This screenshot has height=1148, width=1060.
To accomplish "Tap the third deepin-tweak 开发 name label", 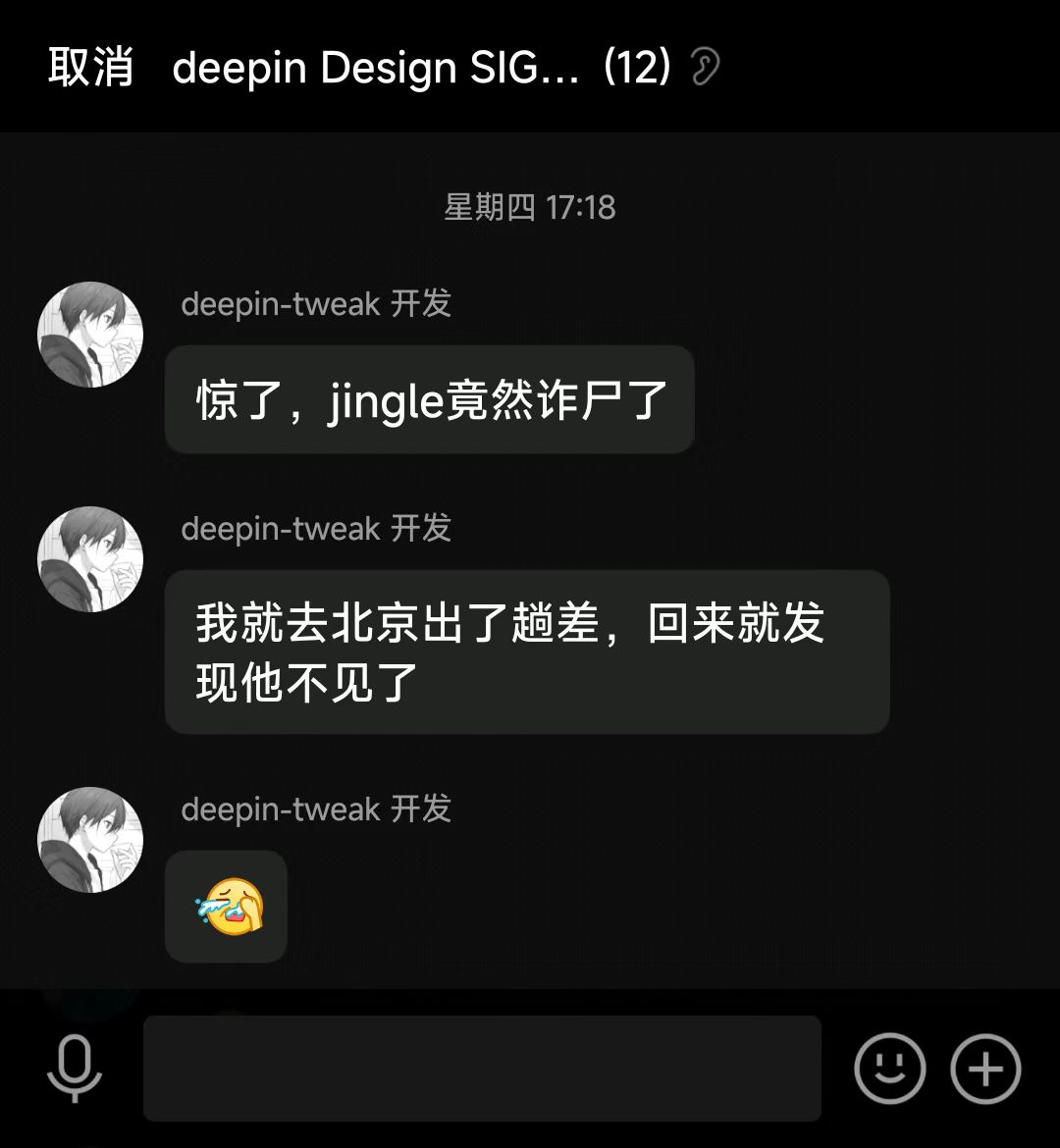I will coord(316,809).
